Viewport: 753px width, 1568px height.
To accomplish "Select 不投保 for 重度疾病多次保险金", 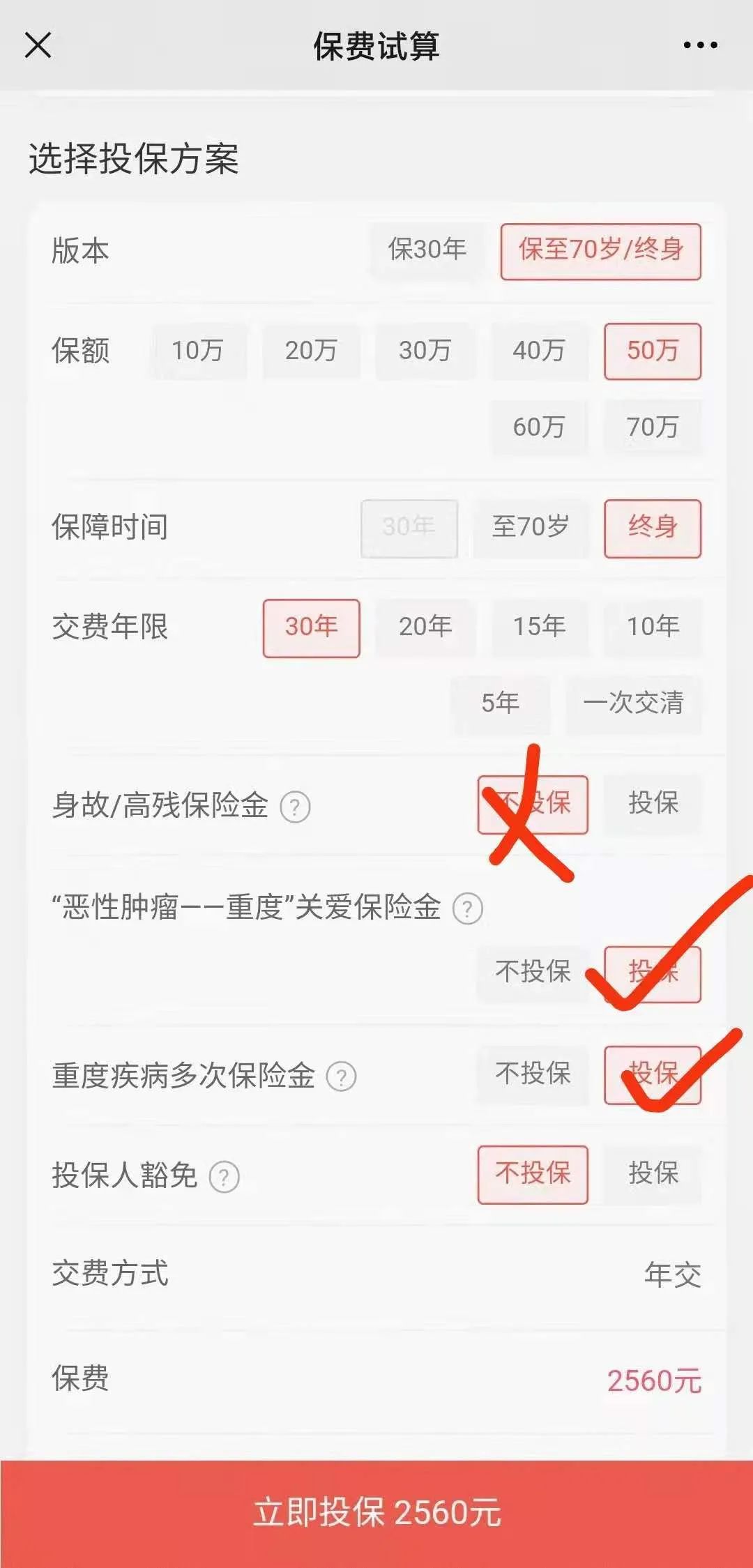I will pos(533,1074).
